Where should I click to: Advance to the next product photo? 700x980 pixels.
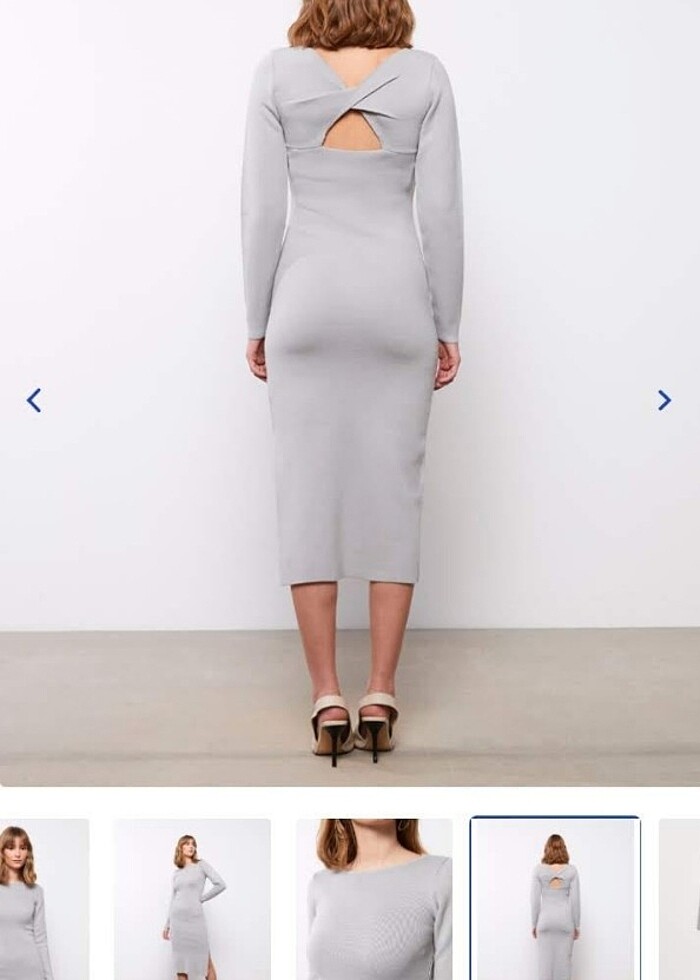pyautogui.click(x=664, y=401)
